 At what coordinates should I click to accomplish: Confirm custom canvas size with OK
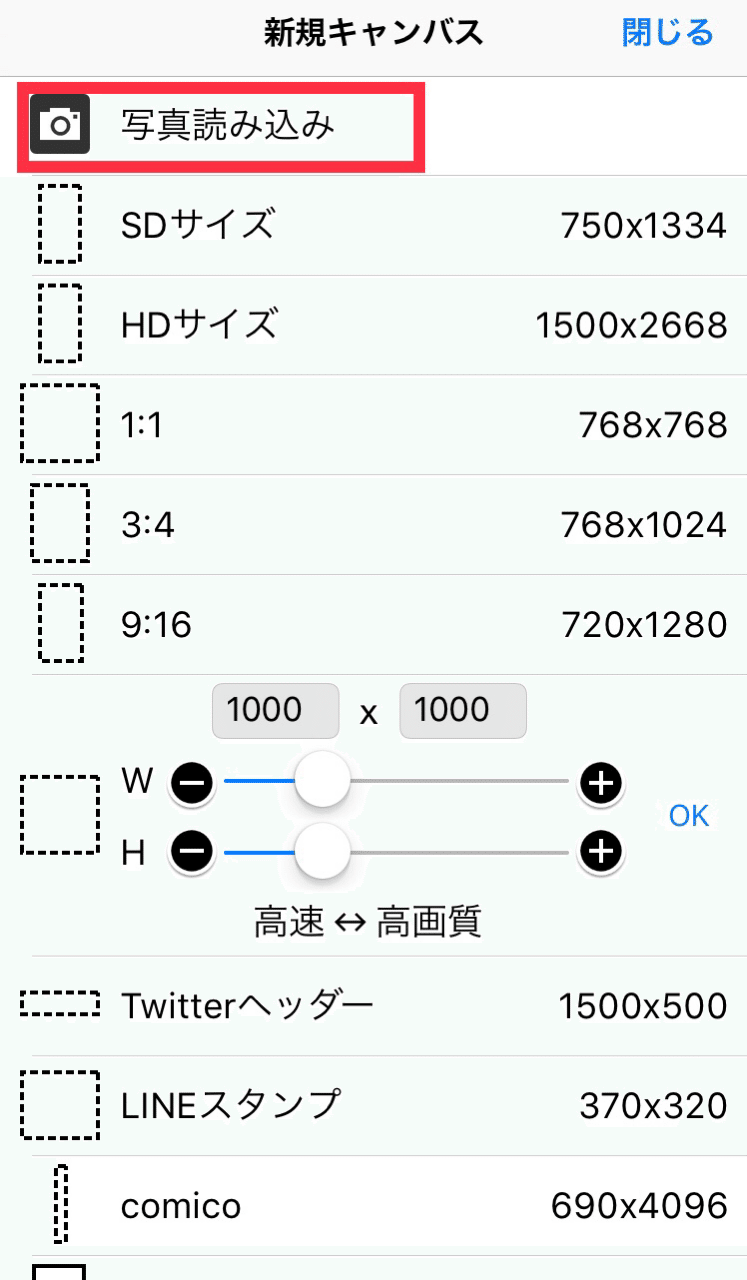pyautogui.click(x=688, y=816)
